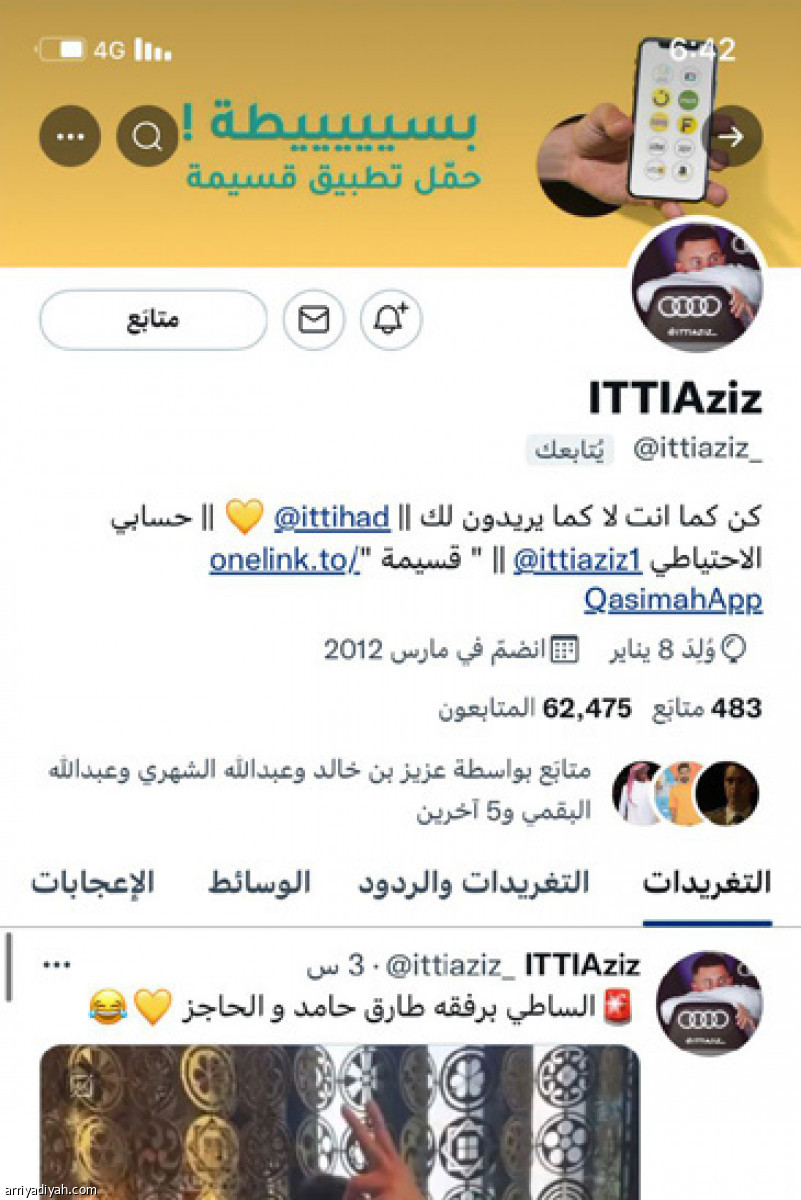Open the header overflow menu
This screenshot has height=1200, width=801.
point(69,136)
